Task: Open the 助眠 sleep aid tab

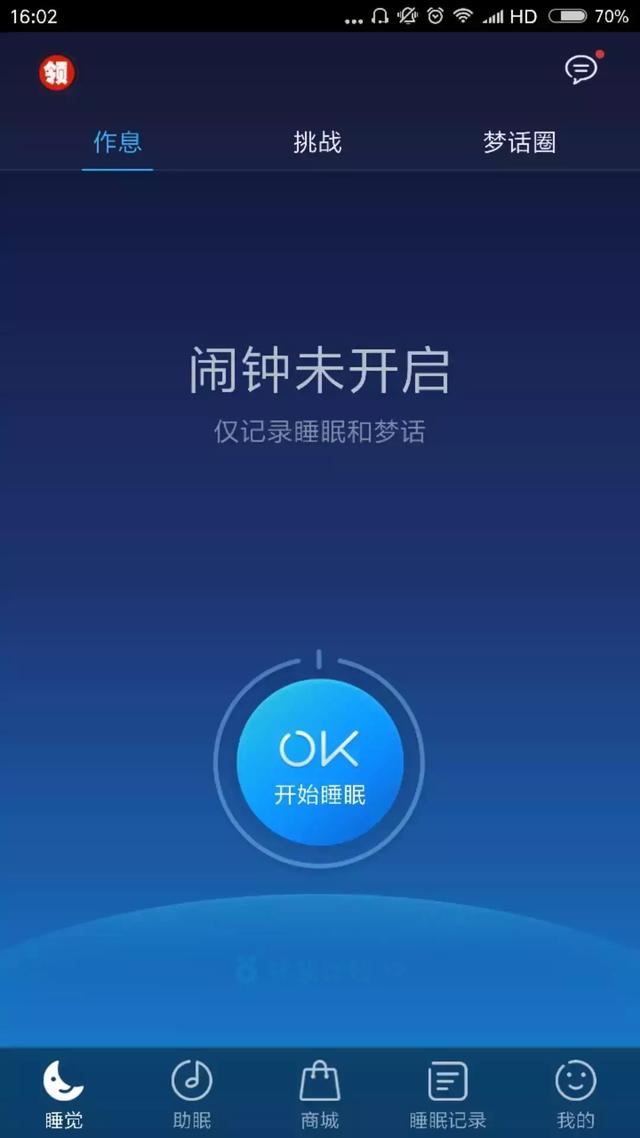Action: [x=192, y=1094]
